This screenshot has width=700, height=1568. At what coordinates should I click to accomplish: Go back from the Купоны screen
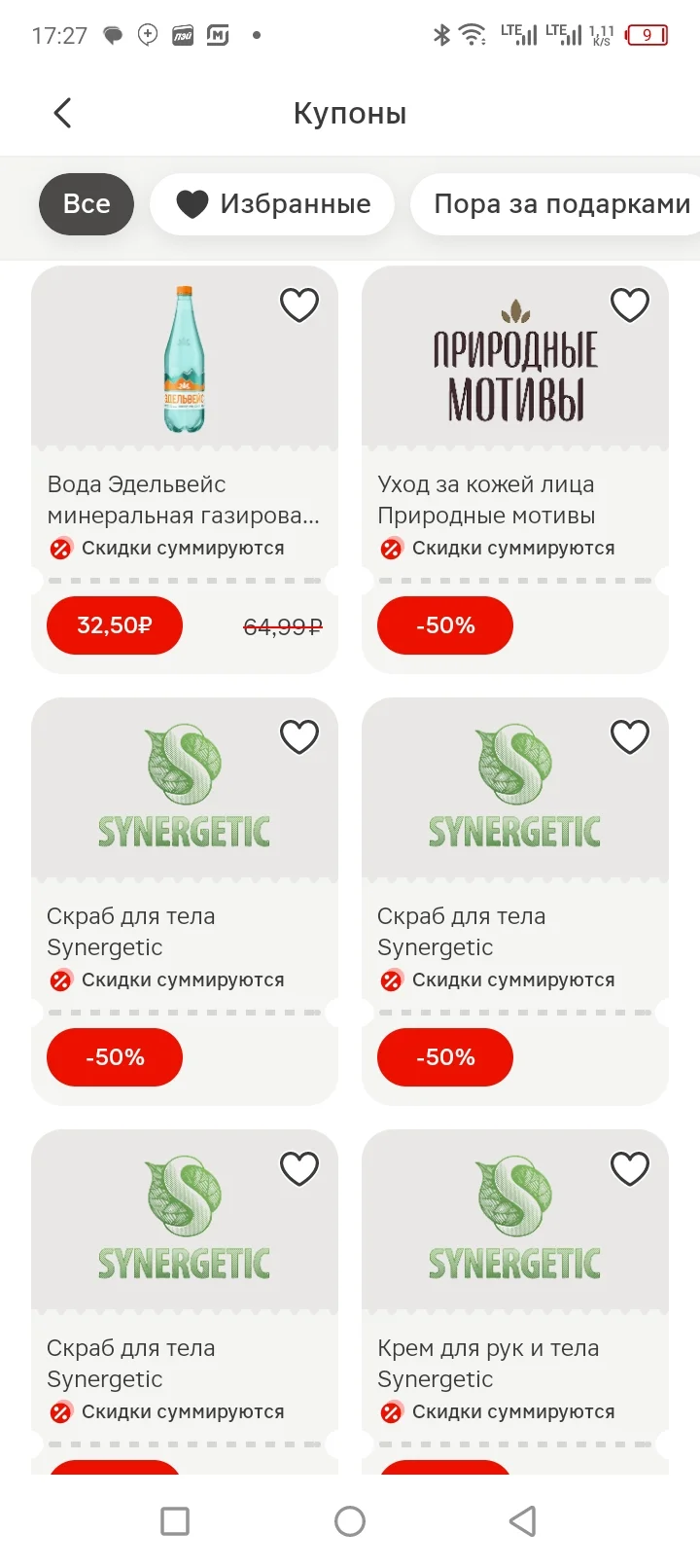point(63,113)
